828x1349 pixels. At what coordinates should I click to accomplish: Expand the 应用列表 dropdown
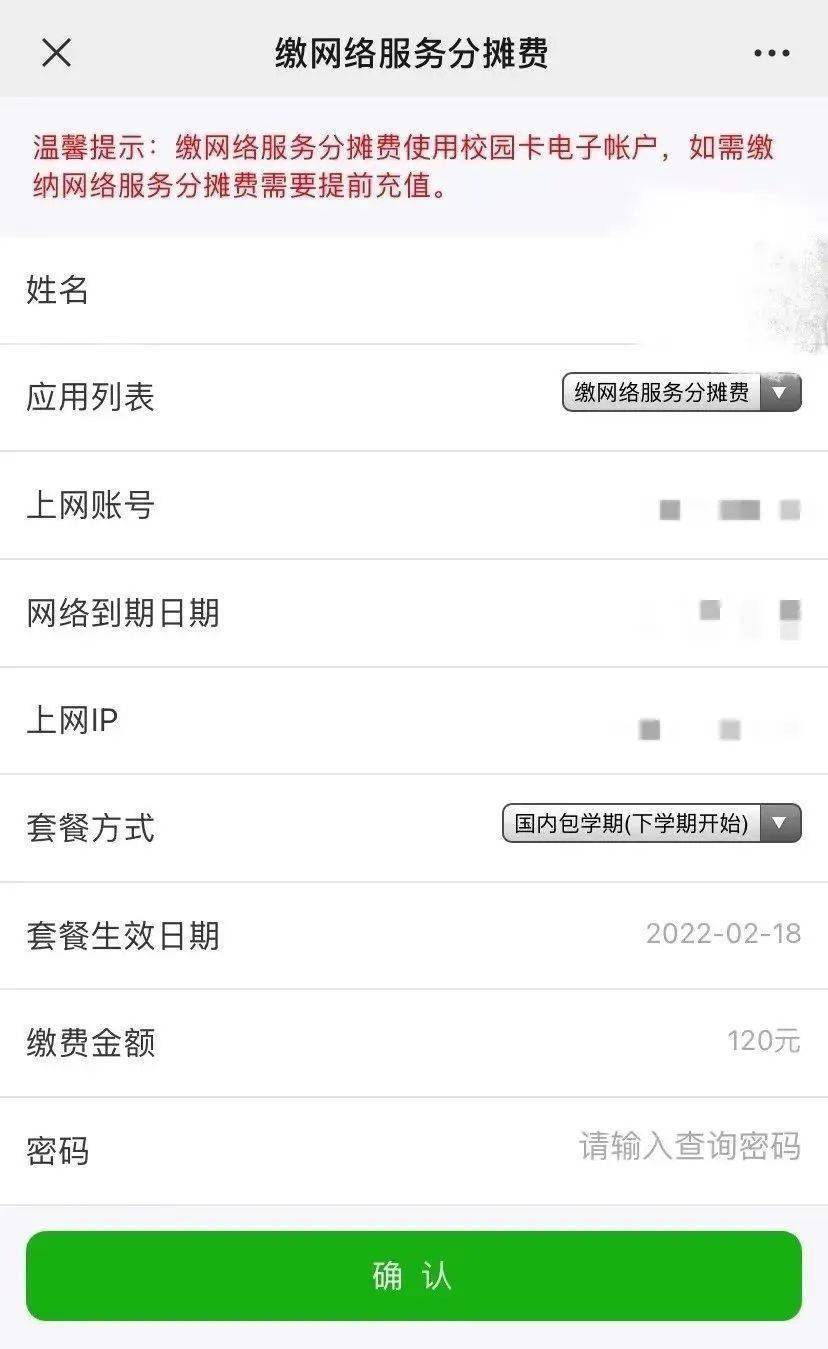click(x=681, y=393)
